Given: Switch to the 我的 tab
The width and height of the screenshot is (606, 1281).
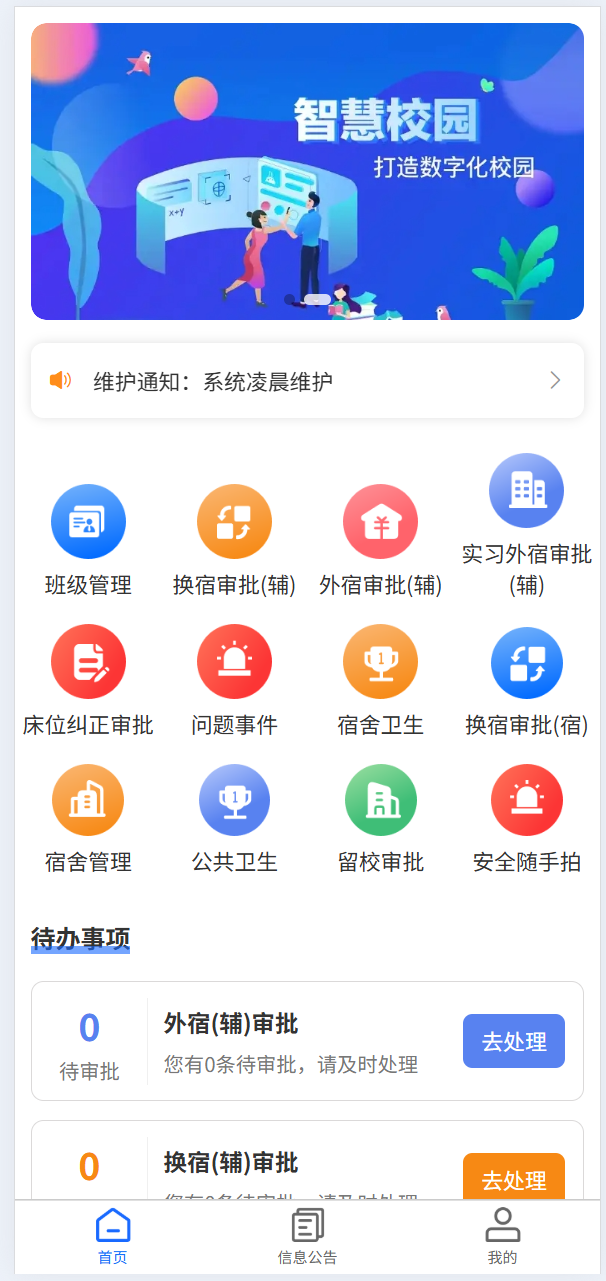Looking at the screenshot, I should [x=502, y=1238].
